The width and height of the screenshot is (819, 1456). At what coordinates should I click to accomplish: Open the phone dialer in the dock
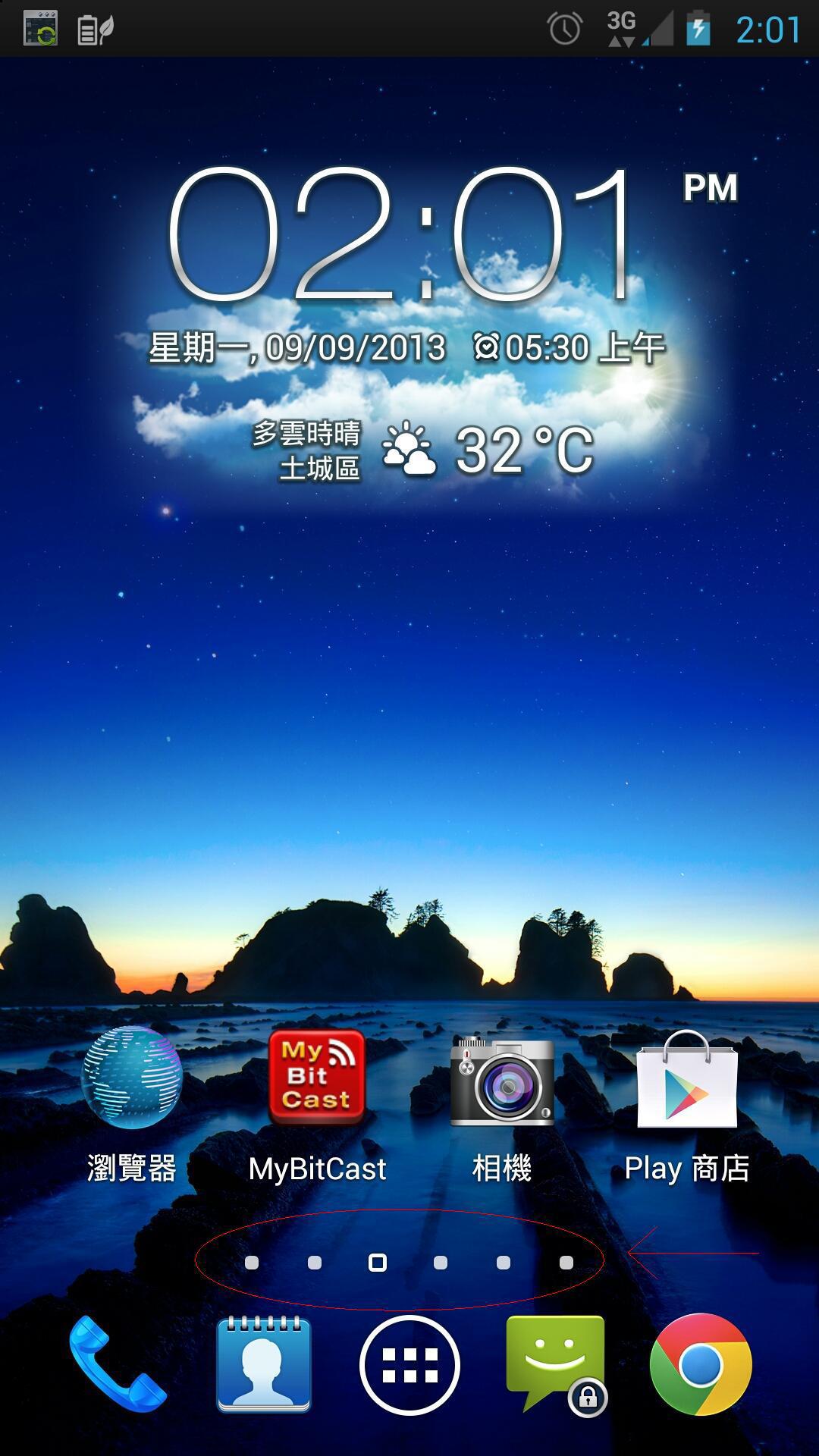(x=118, y=1363)
